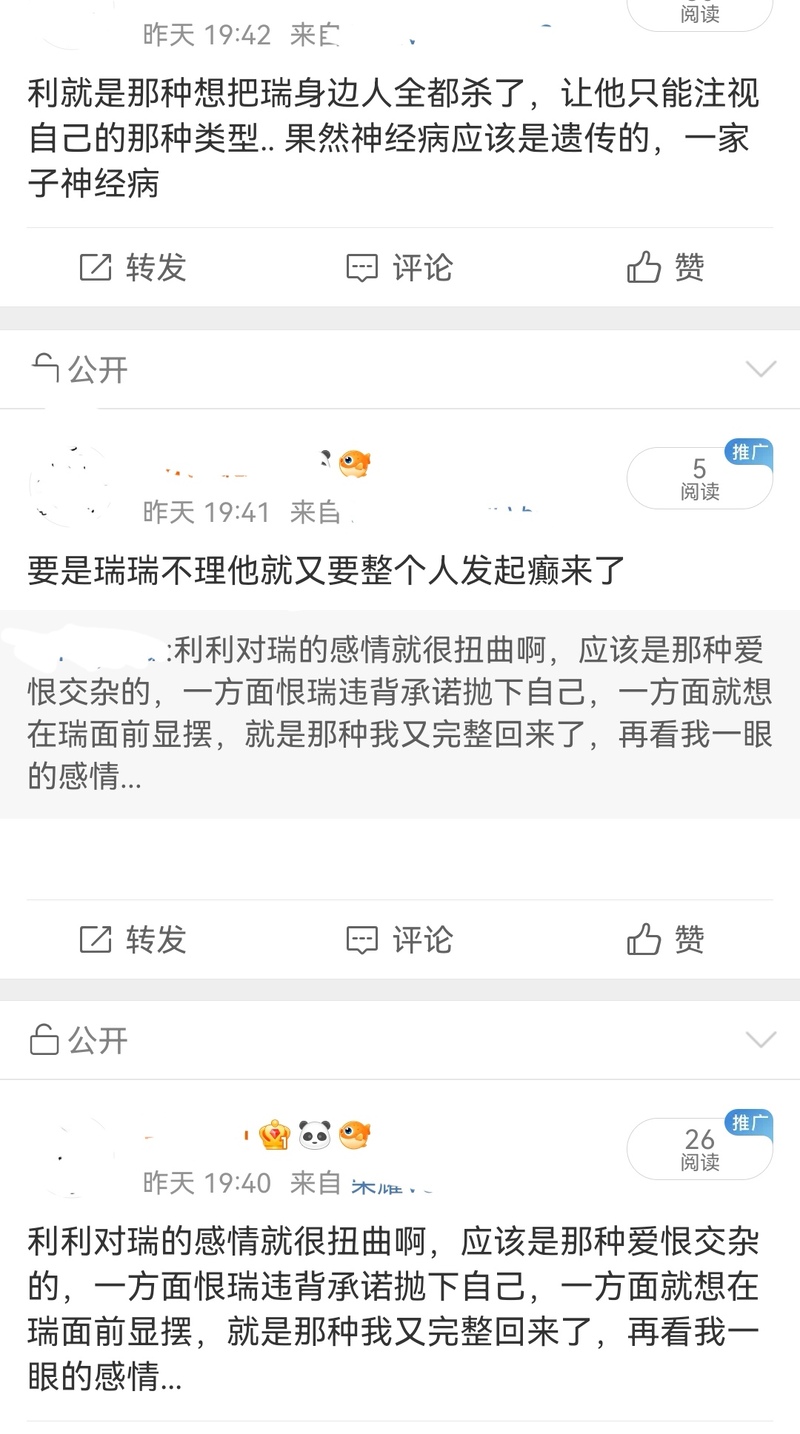The height and width of the screenshot is (1434, 800).
Task: Expand the chevron menu for the 19:40 post
Action: 761,1040
